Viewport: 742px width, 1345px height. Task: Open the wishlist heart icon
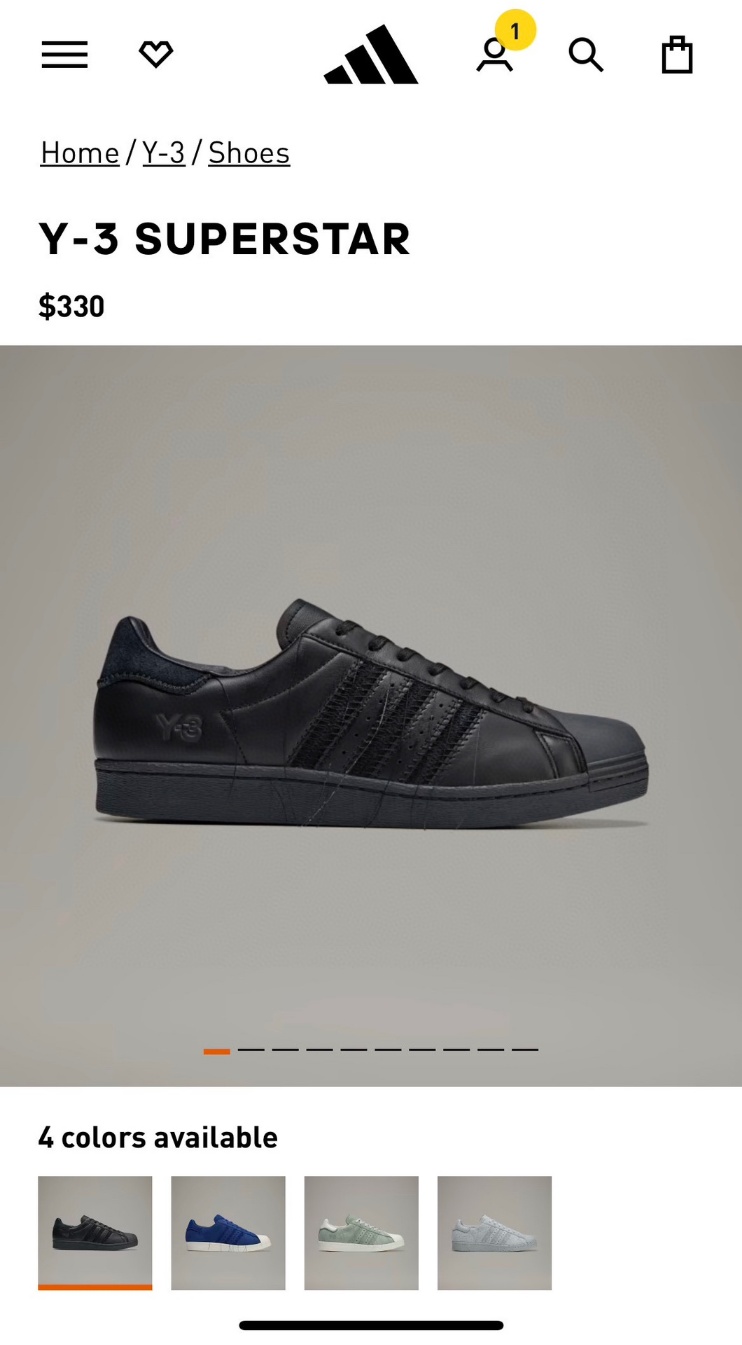(156, 55)
